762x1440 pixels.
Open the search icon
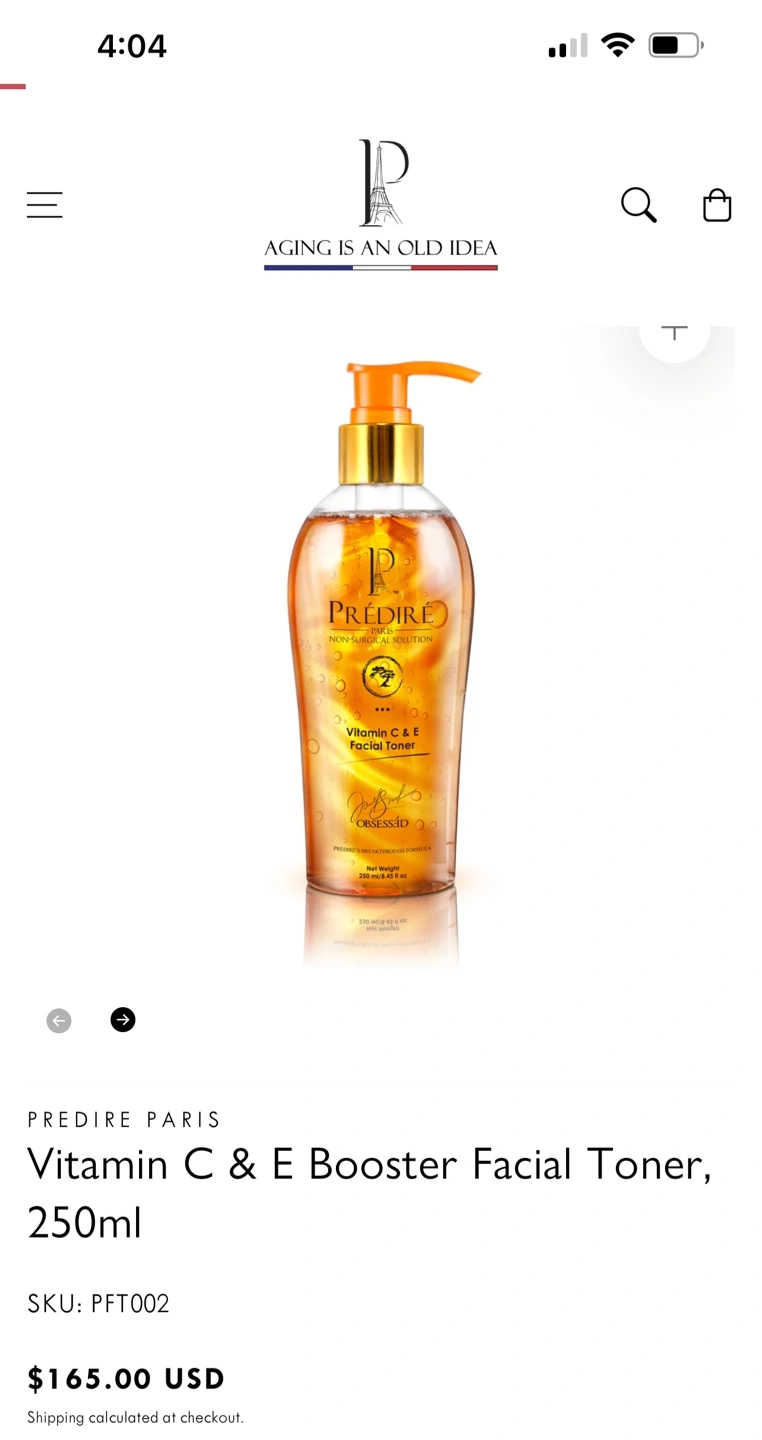pos(639,205)
